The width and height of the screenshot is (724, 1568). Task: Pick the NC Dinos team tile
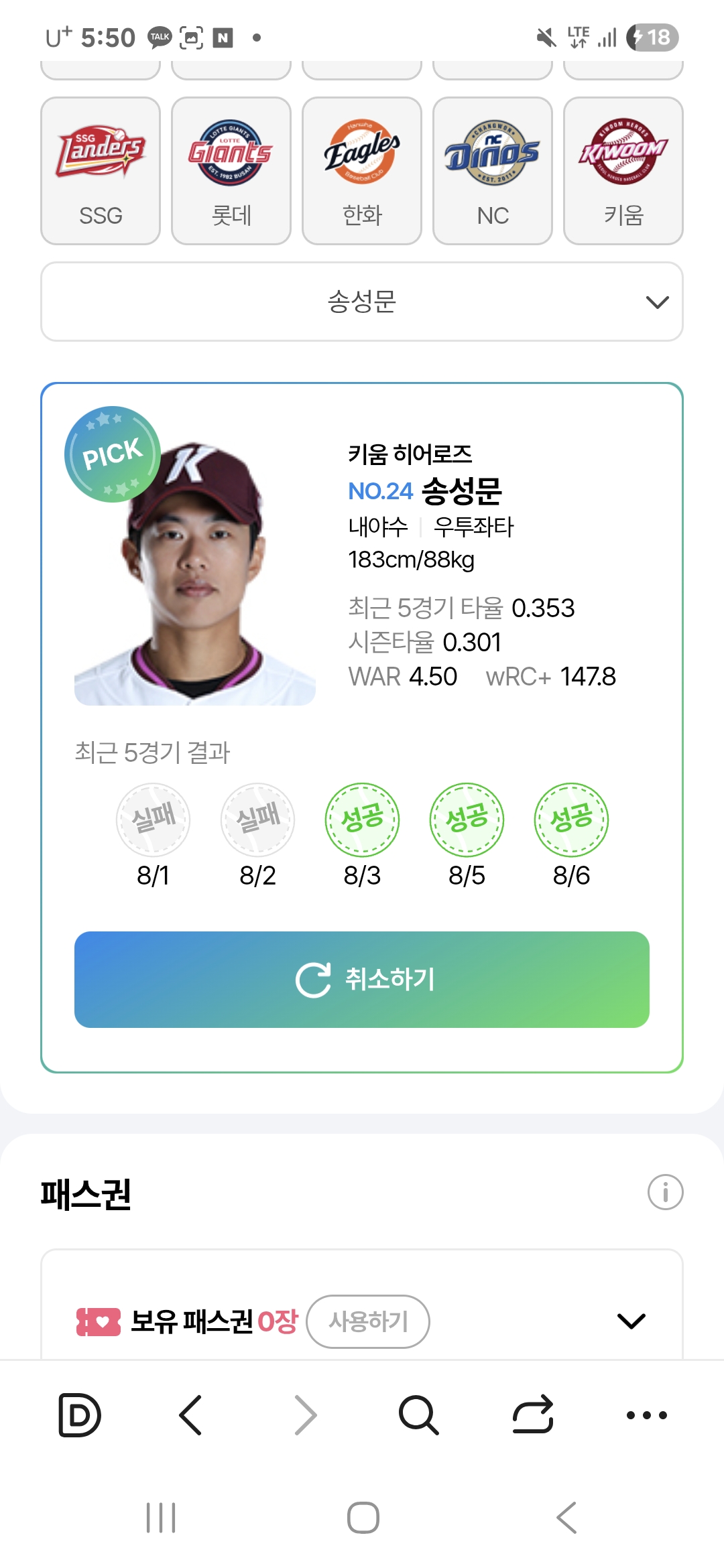(x=493, y=171)
